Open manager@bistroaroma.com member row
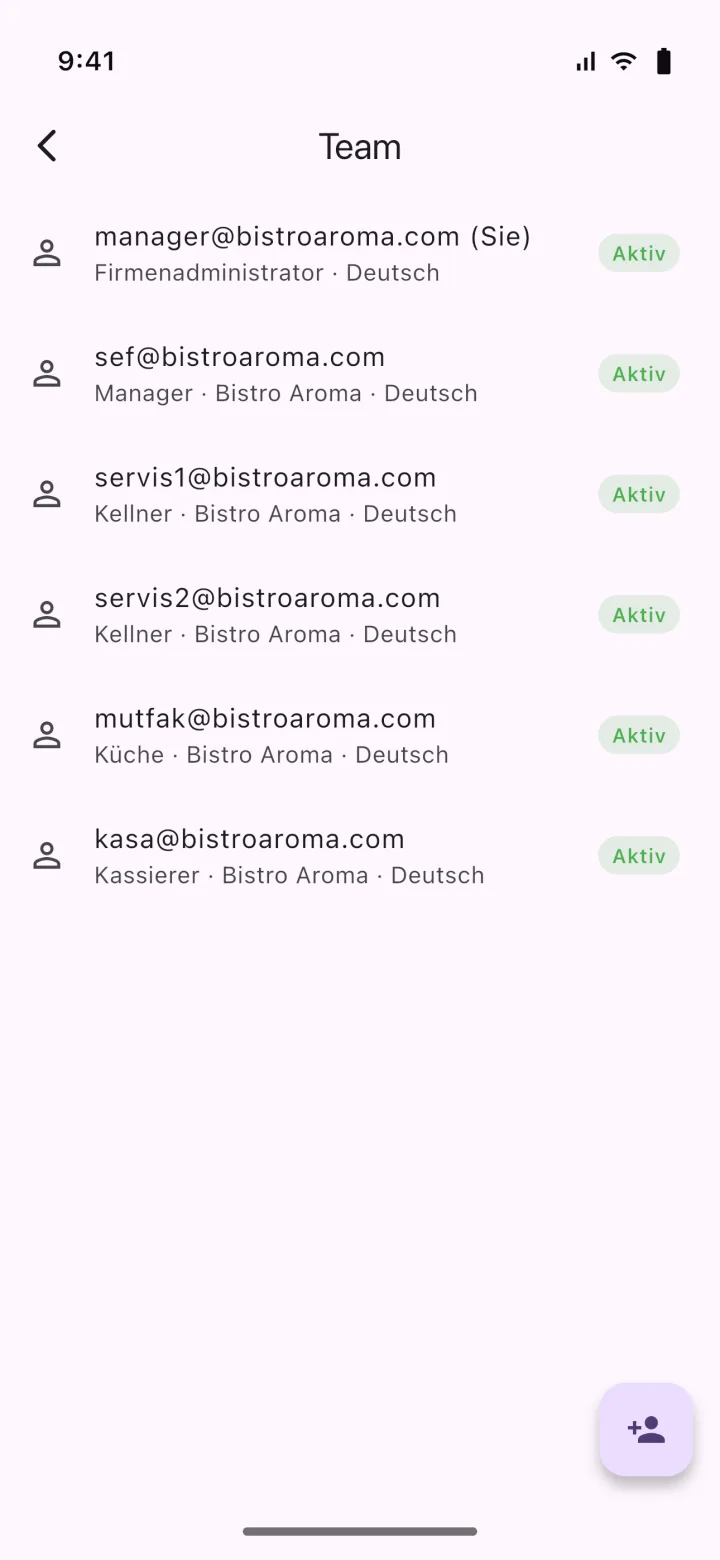This screenshot has width=720, height=1560. point(360,253)
